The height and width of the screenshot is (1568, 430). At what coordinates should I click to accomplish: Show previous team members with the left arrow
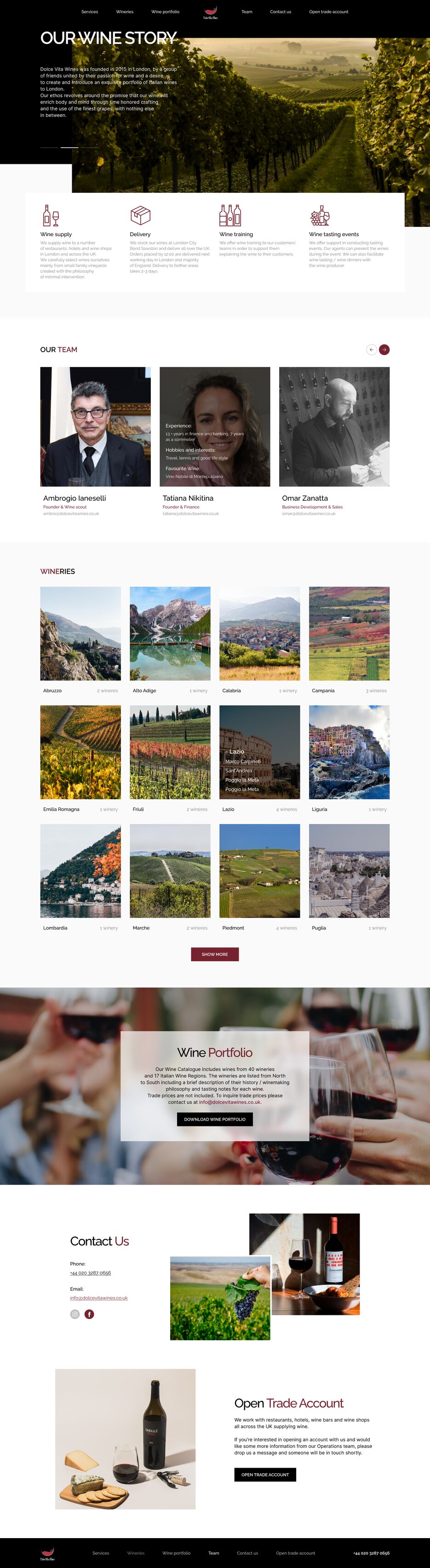pyautogui.click(x=371, y=349)
